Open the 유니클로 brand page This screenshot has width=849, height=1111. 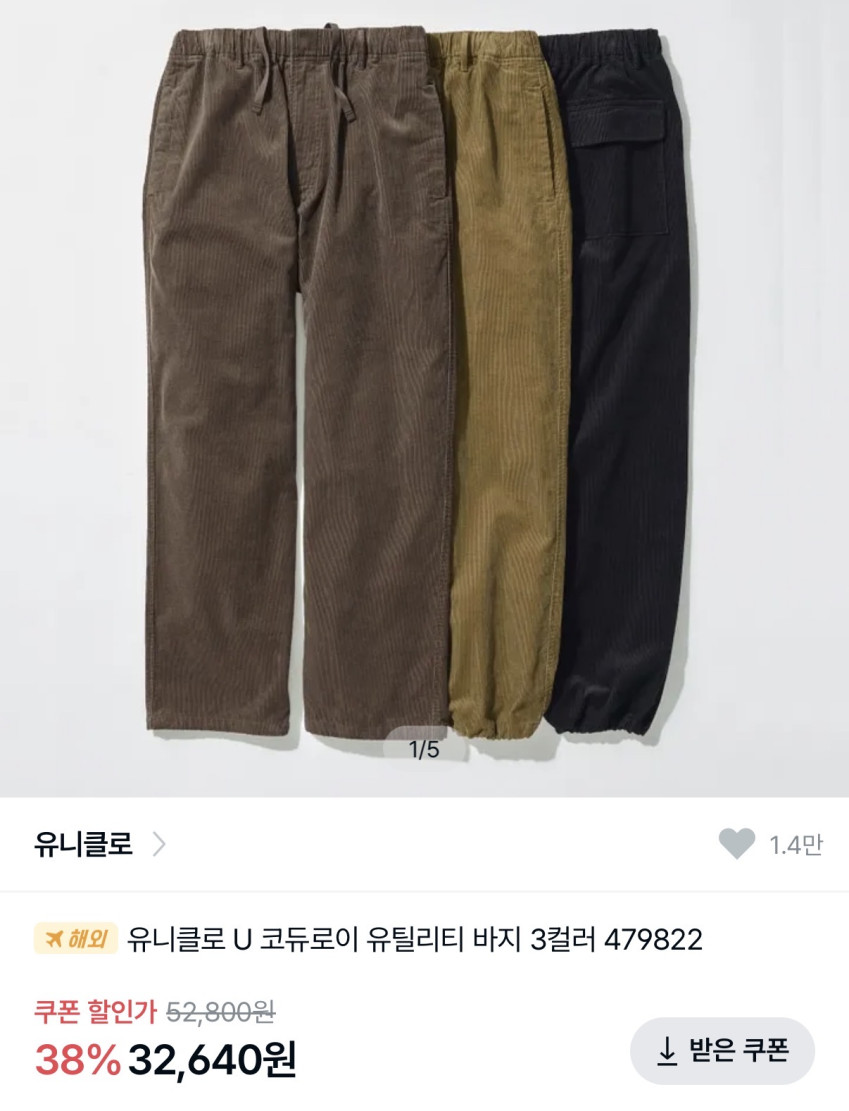coord(99,844)
